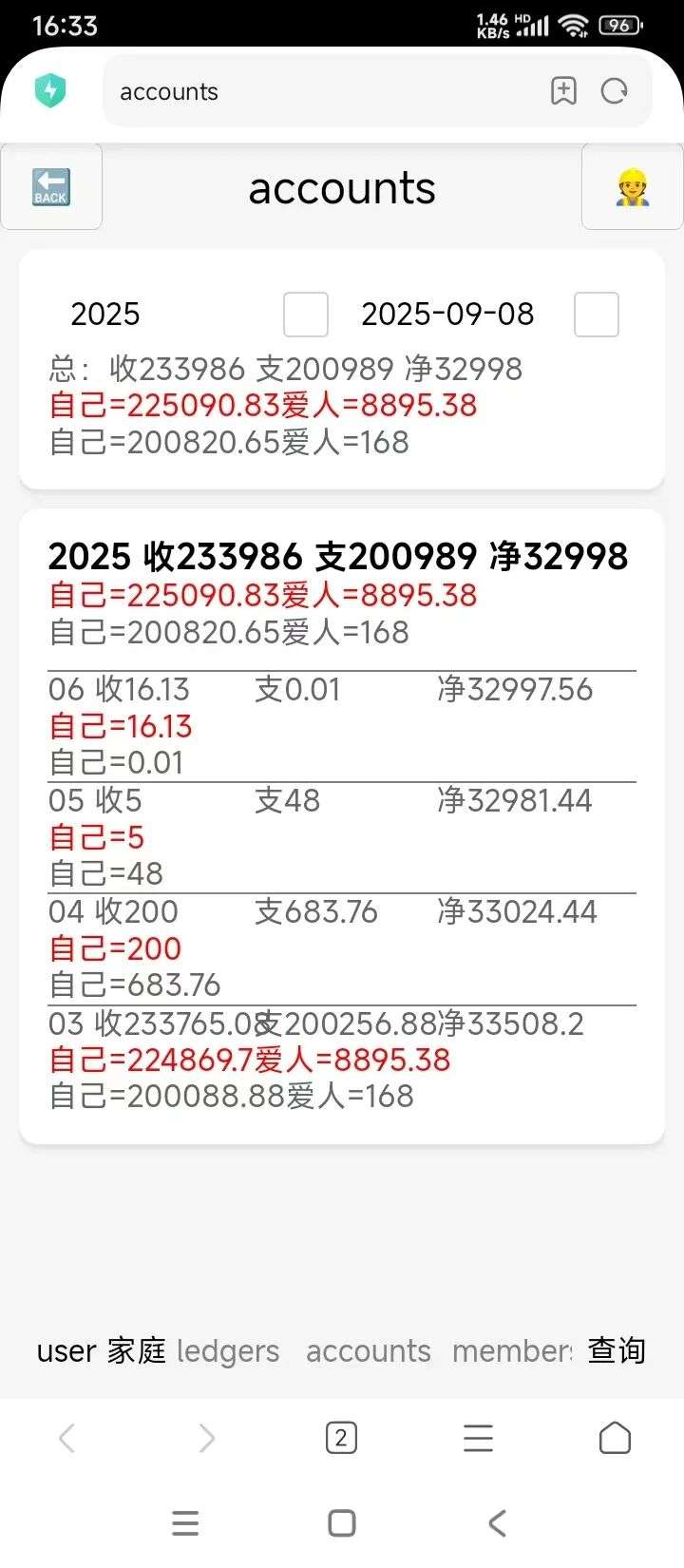Open the worker avatar button

tap(632, 186)
